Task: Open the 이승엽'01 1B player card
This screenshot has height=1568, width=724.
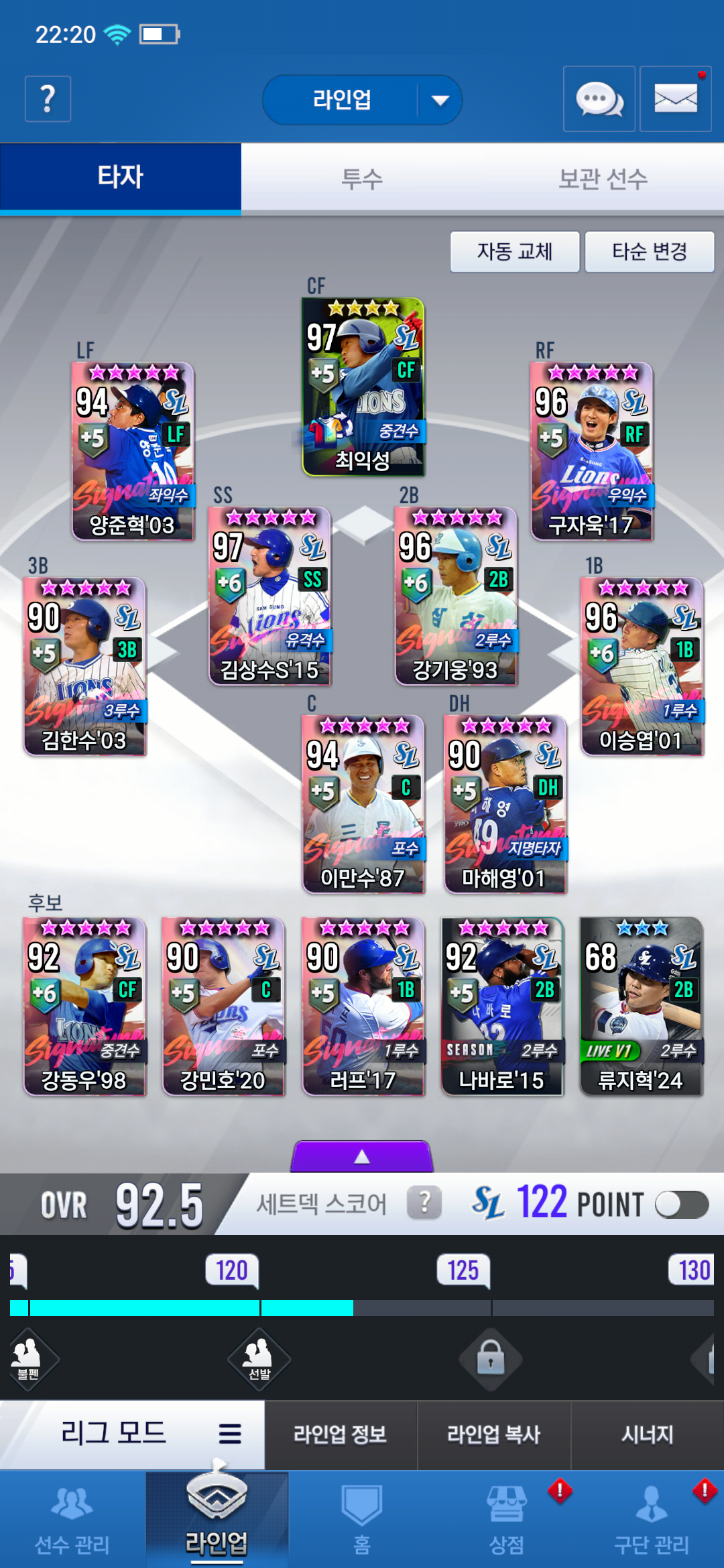Action: click(642, 667)
